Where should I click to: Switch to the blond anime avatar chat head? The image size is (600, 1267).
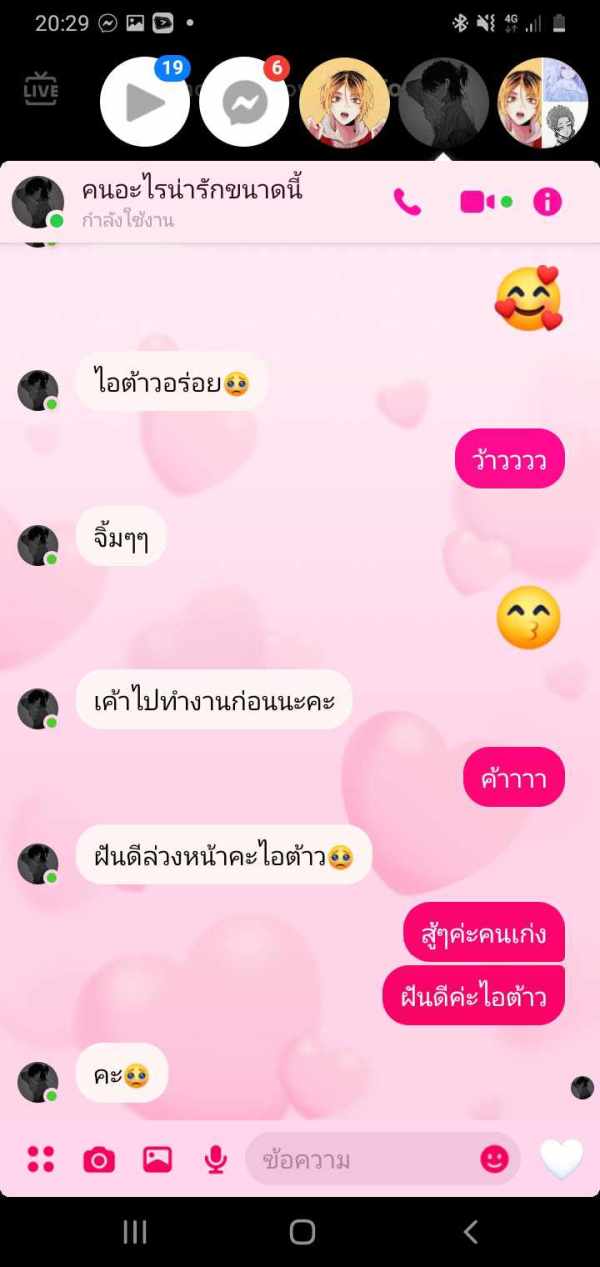pos(345,102)
